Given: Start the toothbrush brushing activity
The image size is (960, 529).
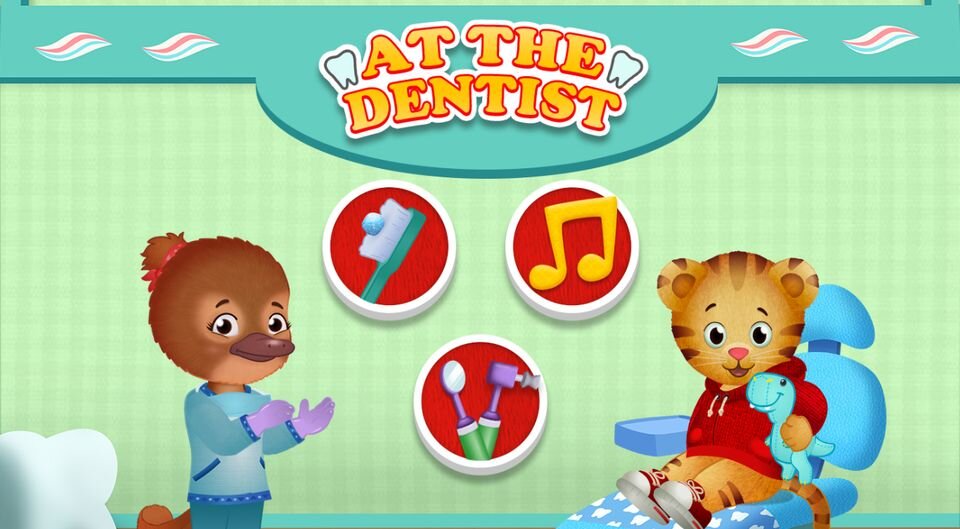Looking at the screenshot, I should (x=389, y=249).
